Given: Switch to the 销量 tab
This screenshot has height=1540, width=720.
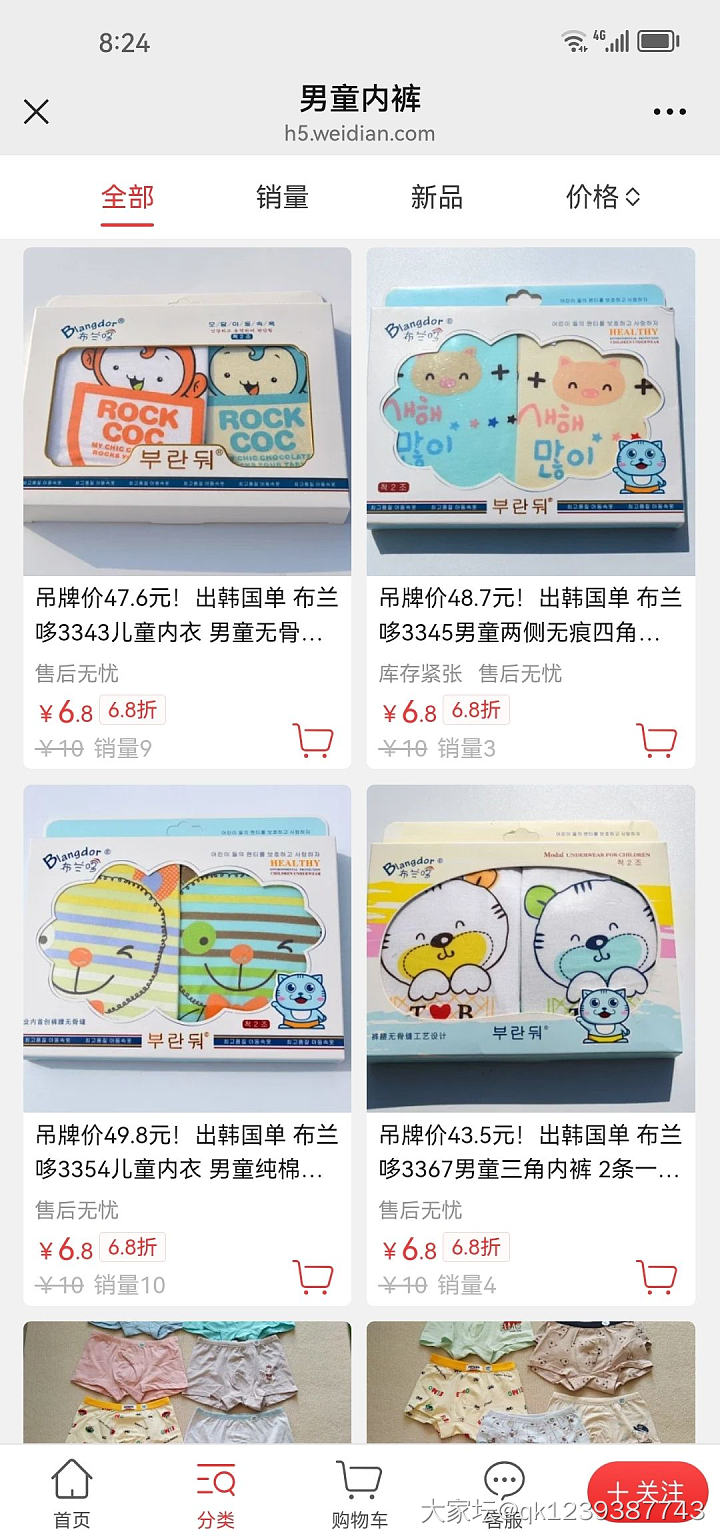Looking at the screenshot, I should [x=280, y=197].
